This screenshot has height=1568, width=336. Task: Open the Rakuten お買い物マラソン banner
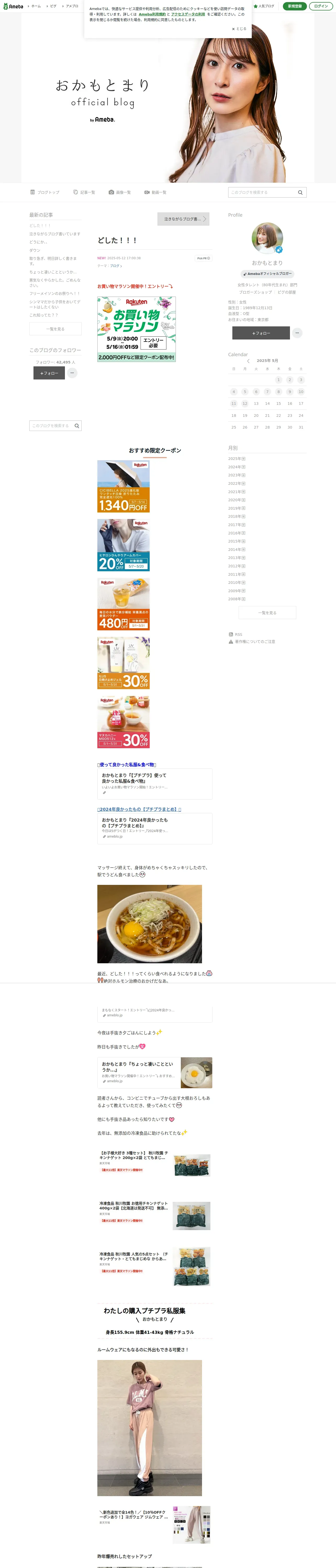137,329
